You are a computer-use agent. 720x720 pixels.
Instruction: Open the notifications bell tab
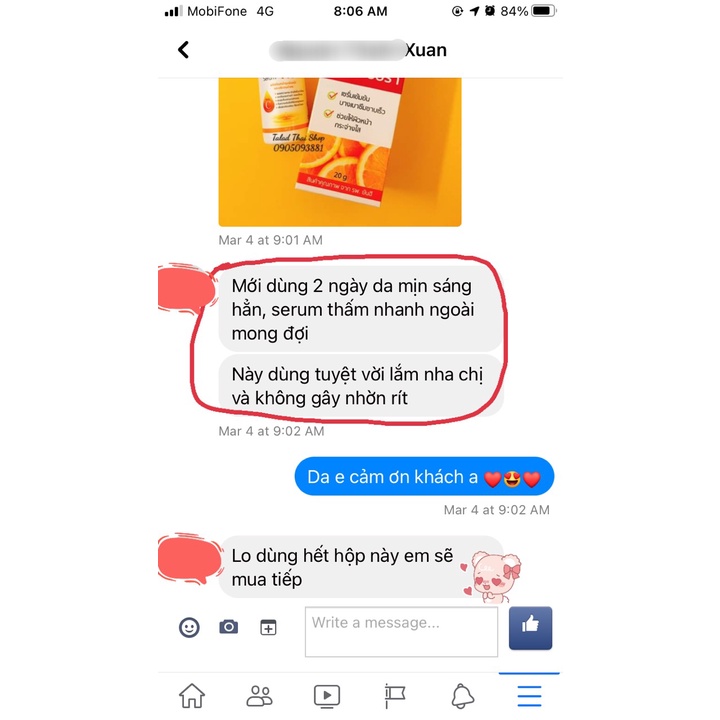[461, 695]
